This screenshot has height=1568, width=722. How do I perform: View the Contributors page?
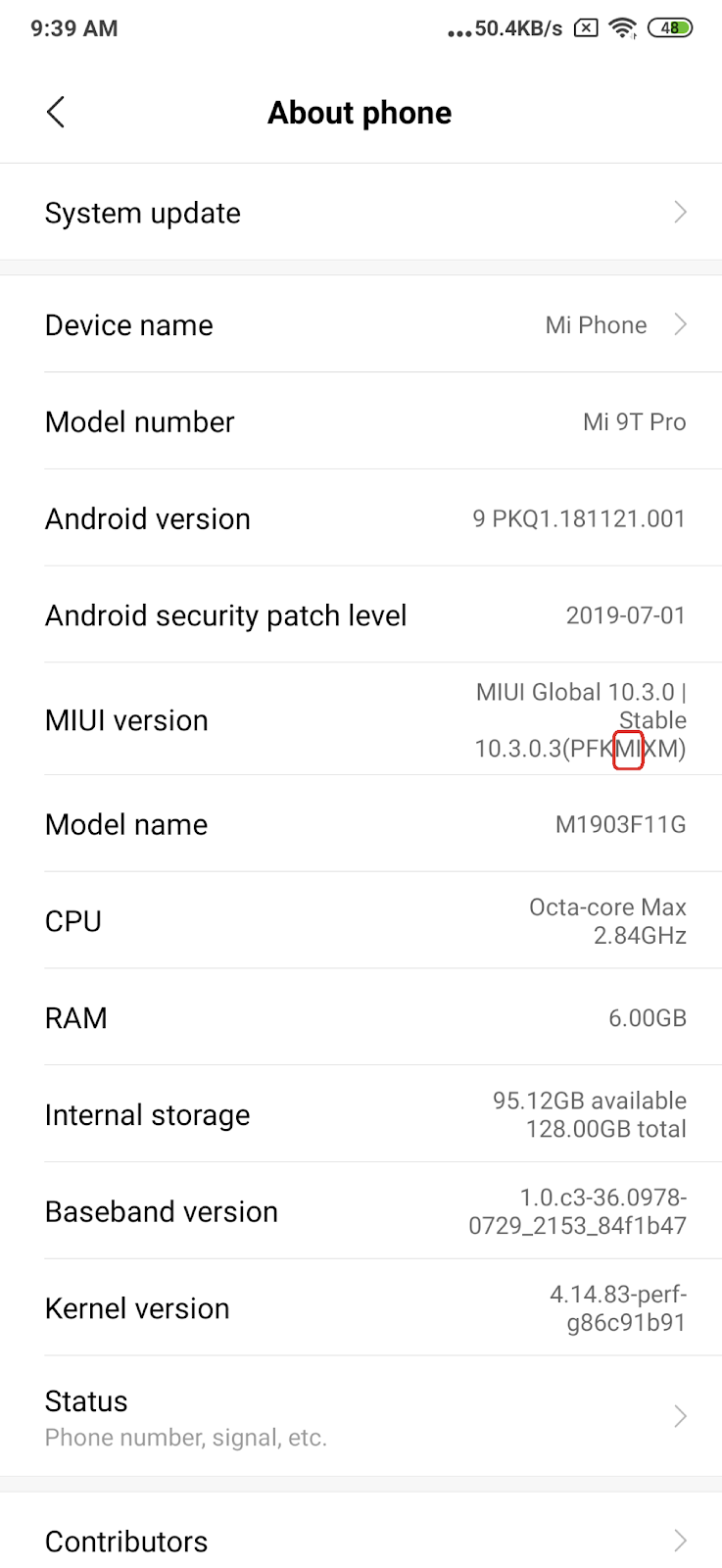[361, 1541]
